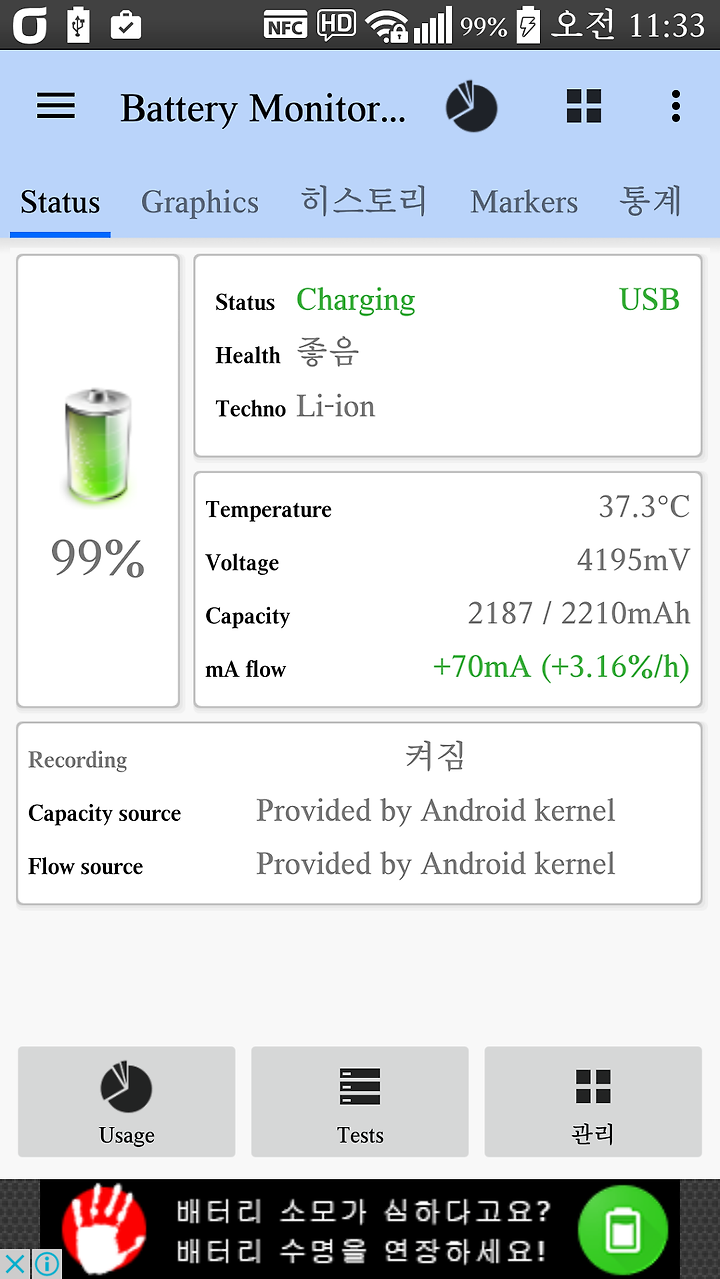Go to the Markers tab
The image size is (720, 1279).
(524, 202)
